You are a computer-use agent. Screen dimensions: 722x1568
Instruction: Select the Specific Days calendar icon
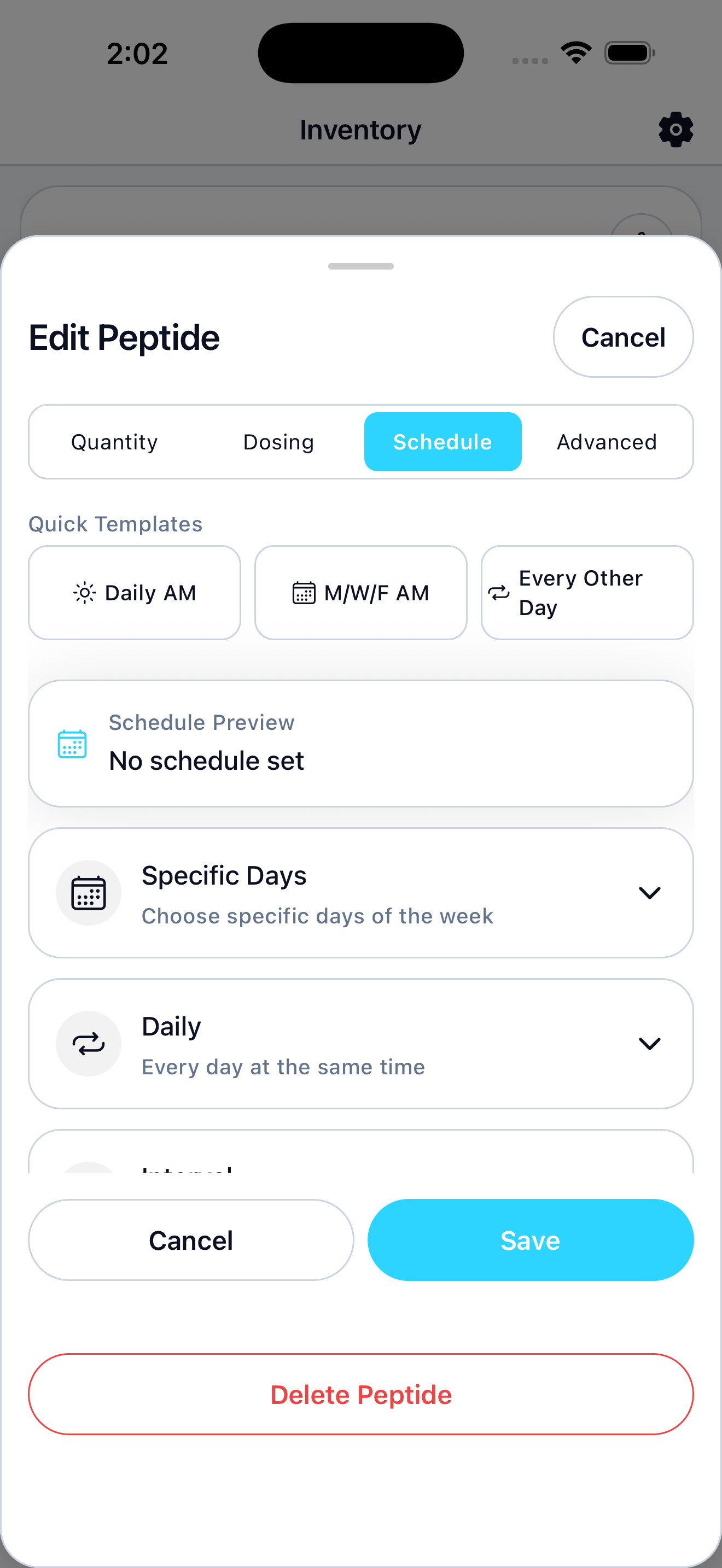point(89,892)
